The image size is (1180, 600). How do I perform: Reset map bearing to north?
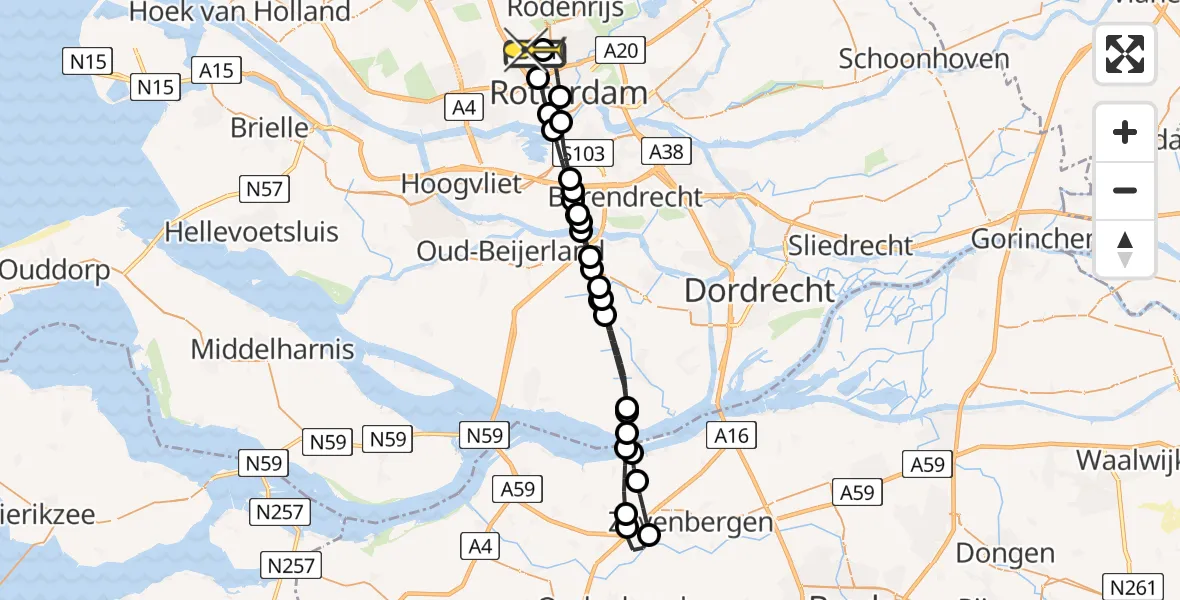[1125, 249]
